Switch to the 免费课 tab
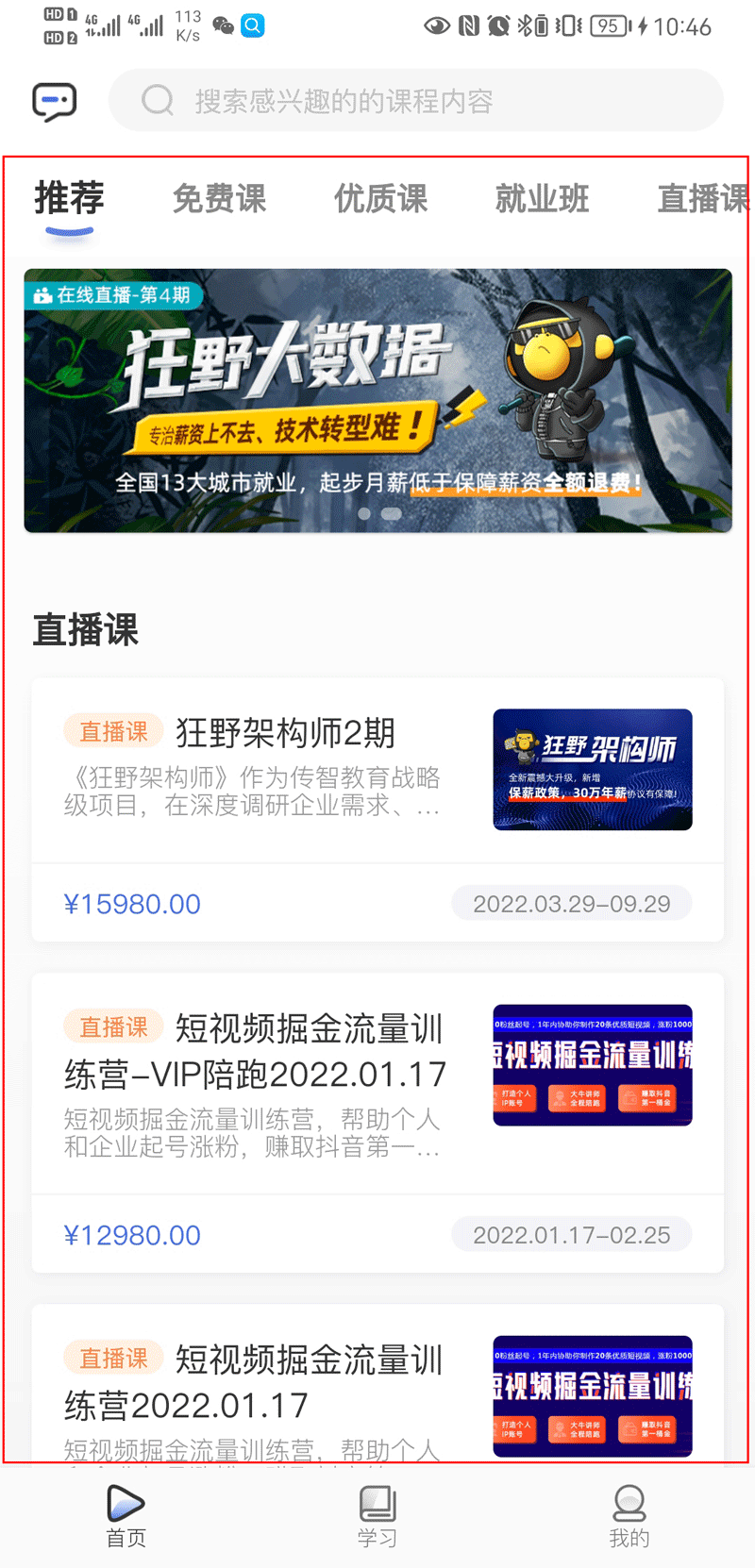 tap(219, 199)
